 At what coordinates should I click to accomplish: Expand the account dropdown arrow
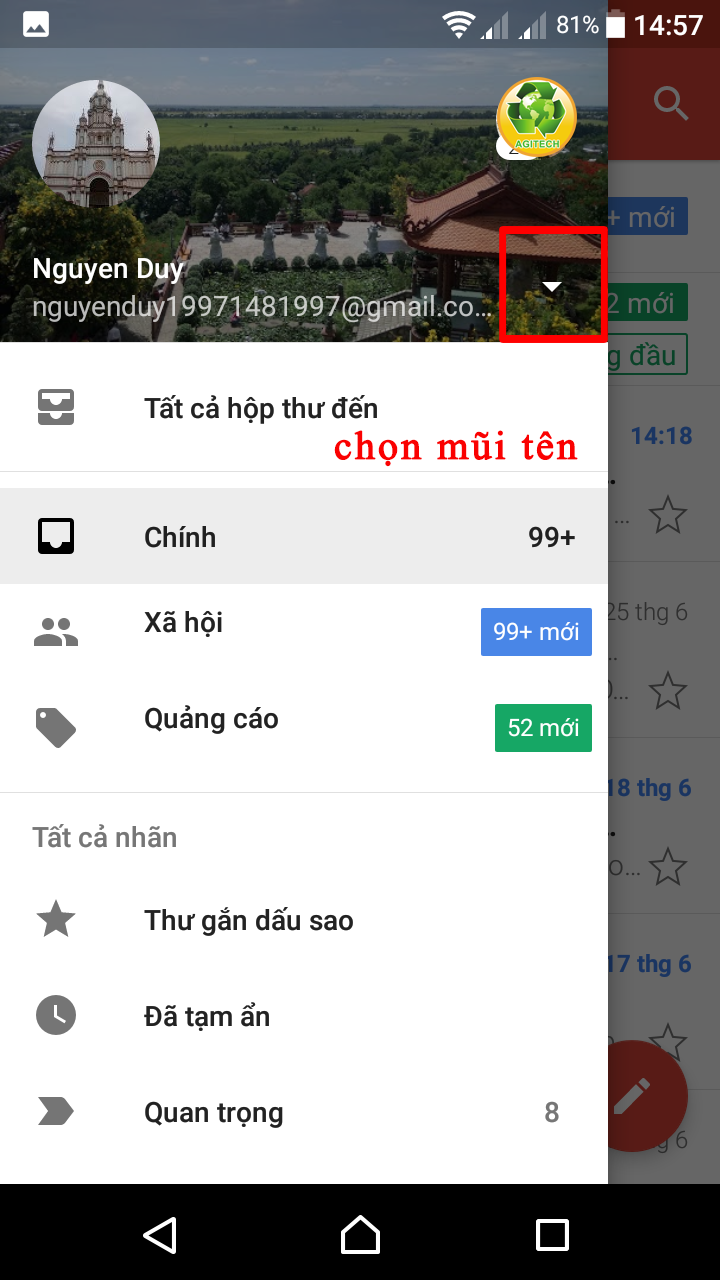(552, 287)
